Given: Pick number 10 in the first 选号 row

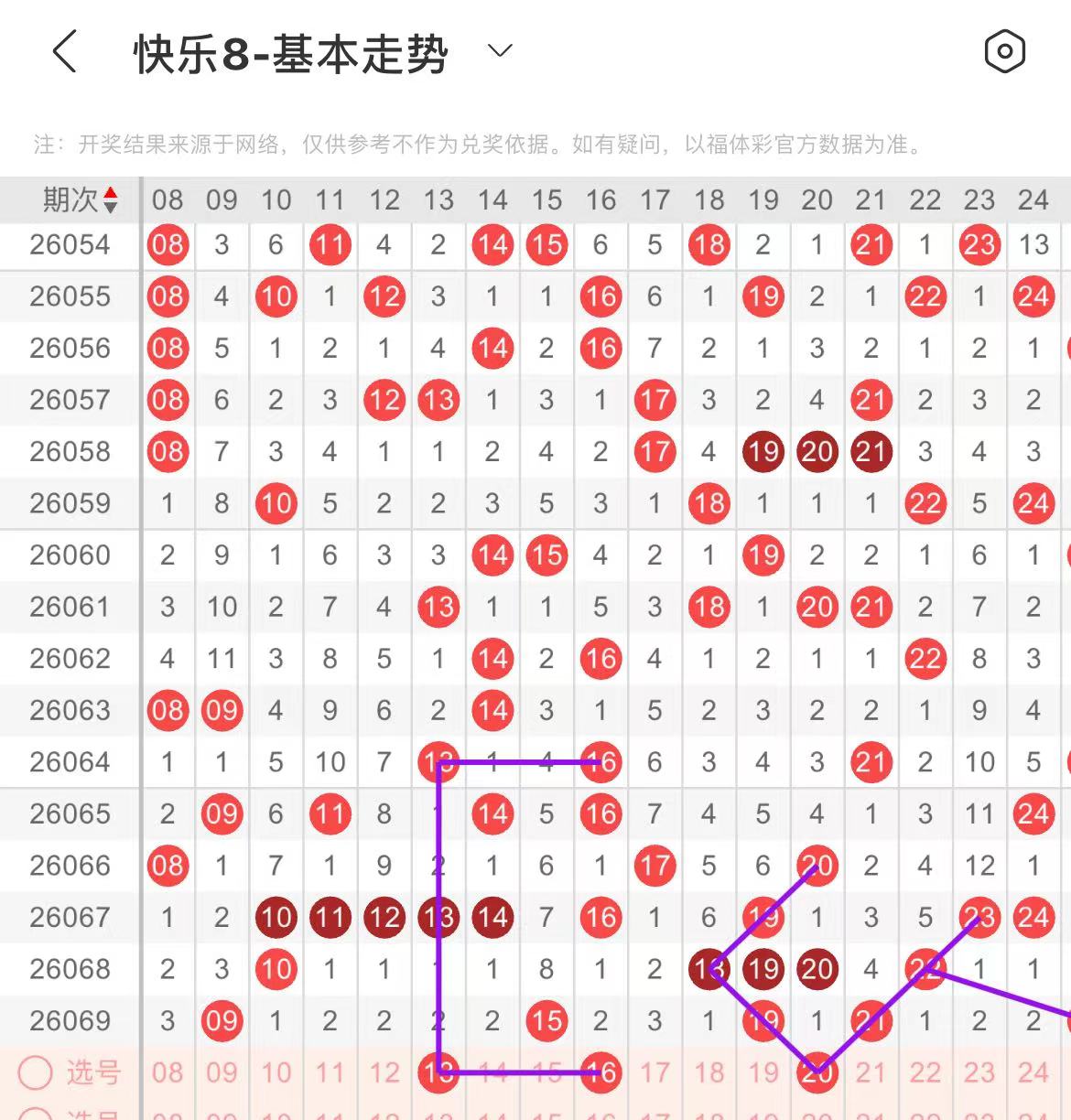Looking at the screenshot, I should pos(276,1072).
